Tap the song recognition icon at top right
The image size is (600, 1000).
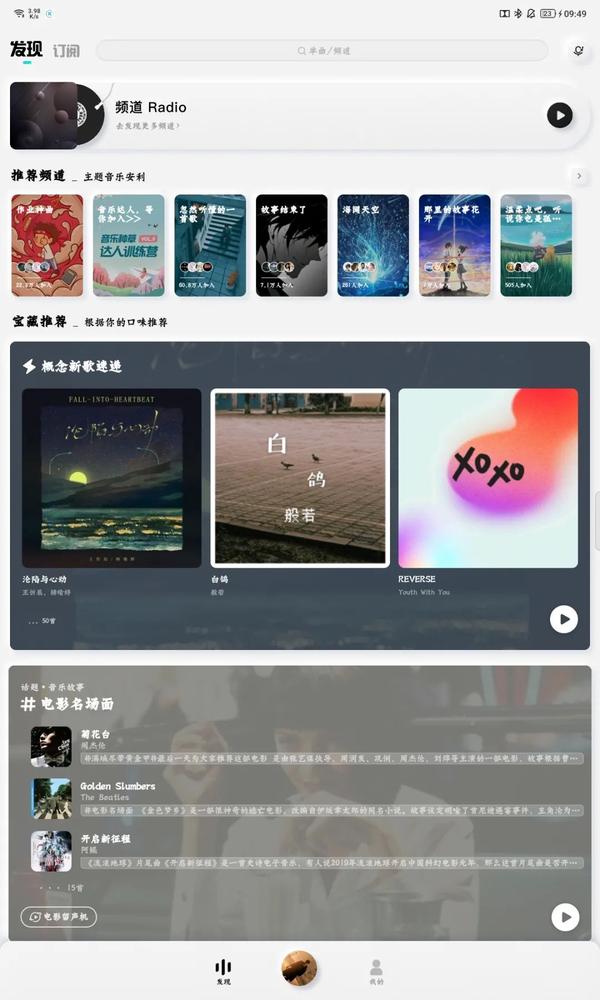[x=577, y=50]
